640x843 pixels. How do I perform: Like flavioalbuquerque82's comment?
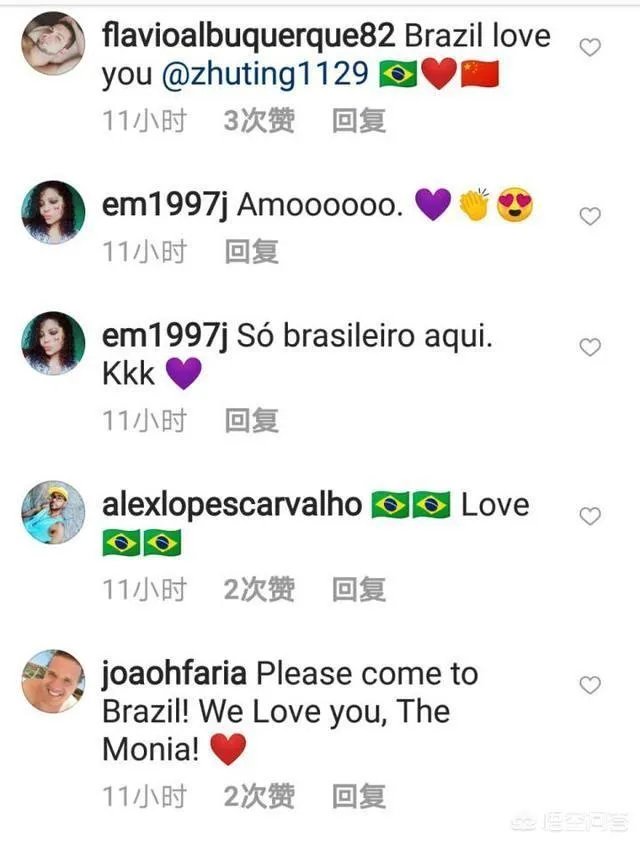click(591, 47)
